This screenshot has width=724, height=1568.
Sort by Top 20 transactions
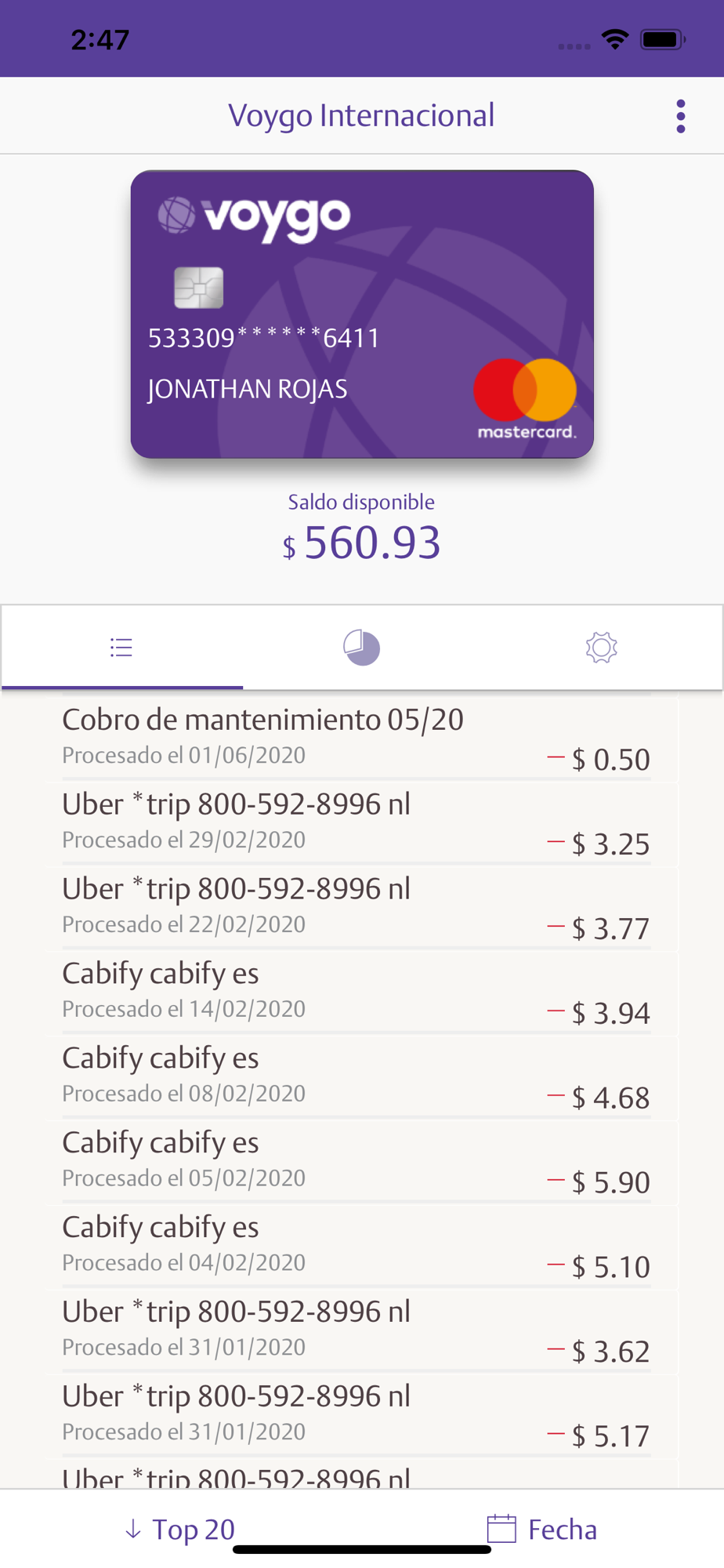tap(180, 1529)
